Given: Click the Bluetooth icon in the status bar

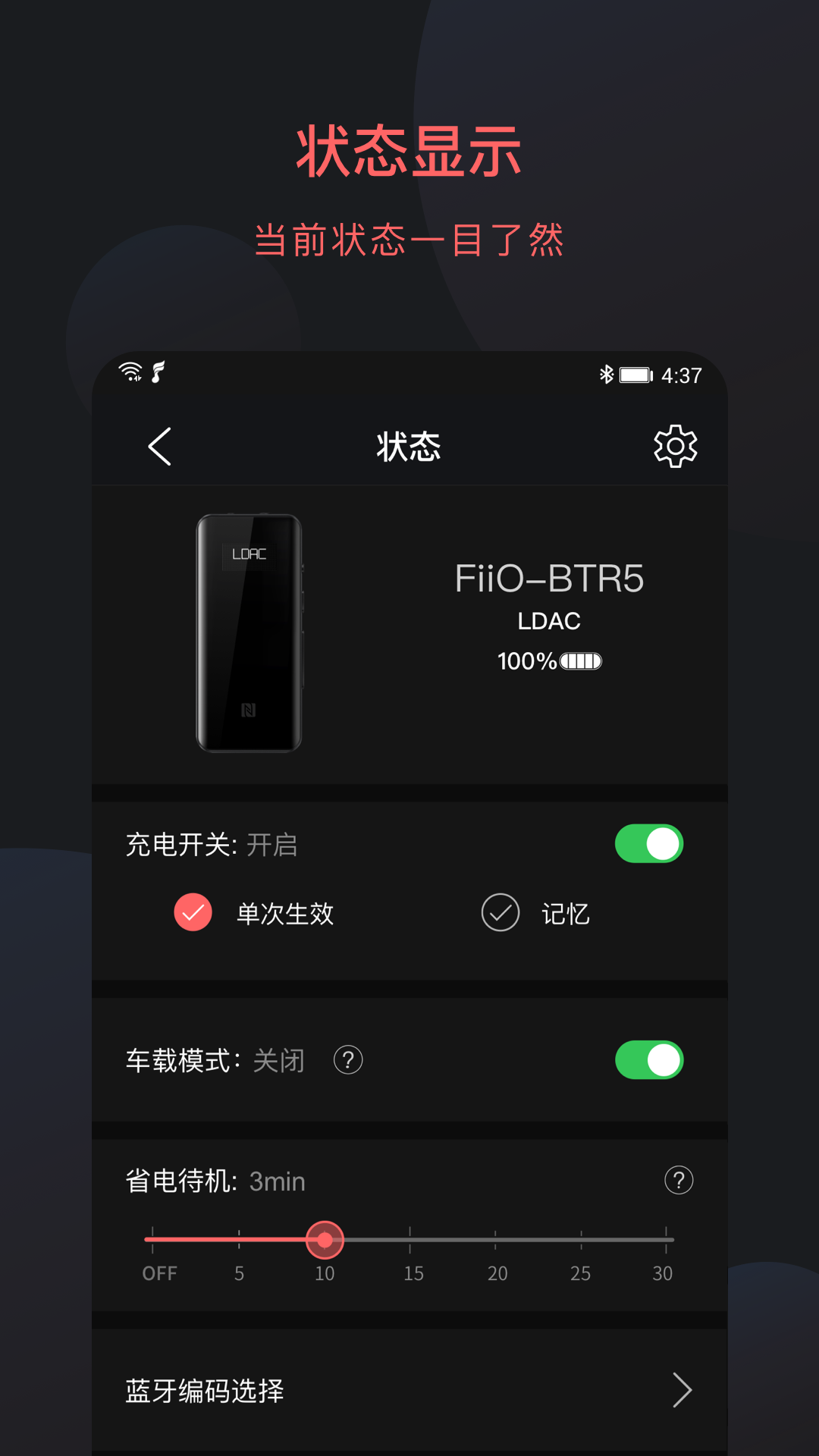Looking at the screenshot, I should (605, 373).
